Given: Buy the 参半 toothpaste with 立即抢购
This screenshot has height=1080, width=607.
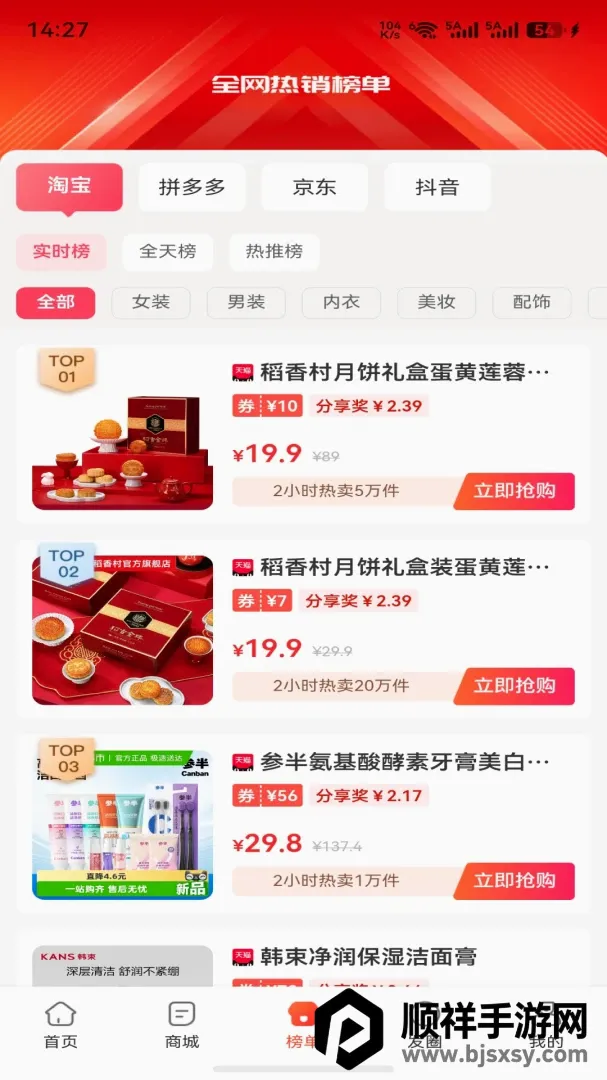Looking at the screenshot, I should tap(514, 881).
